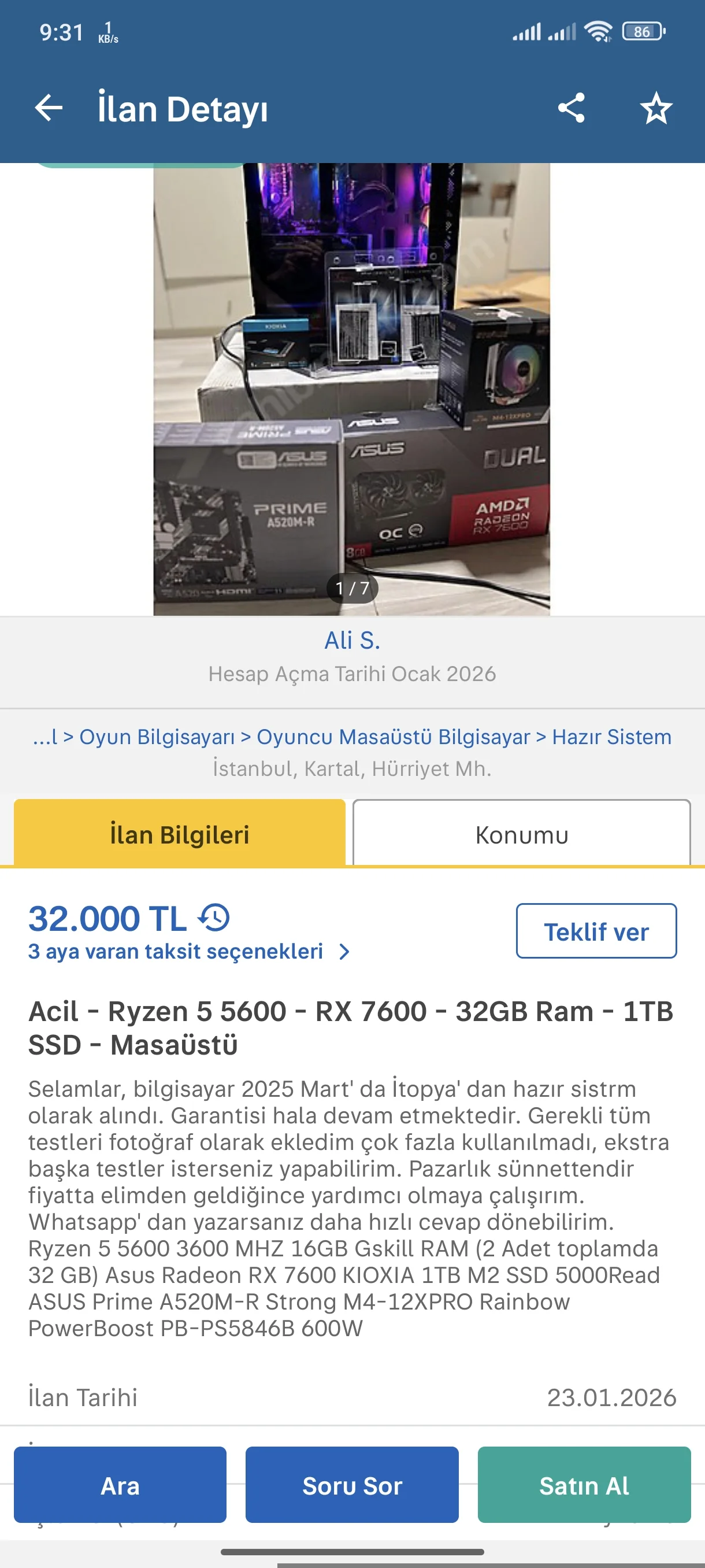Share this listing
The width and height of the screenshot is (705, 1568).
tap(571, 108)
